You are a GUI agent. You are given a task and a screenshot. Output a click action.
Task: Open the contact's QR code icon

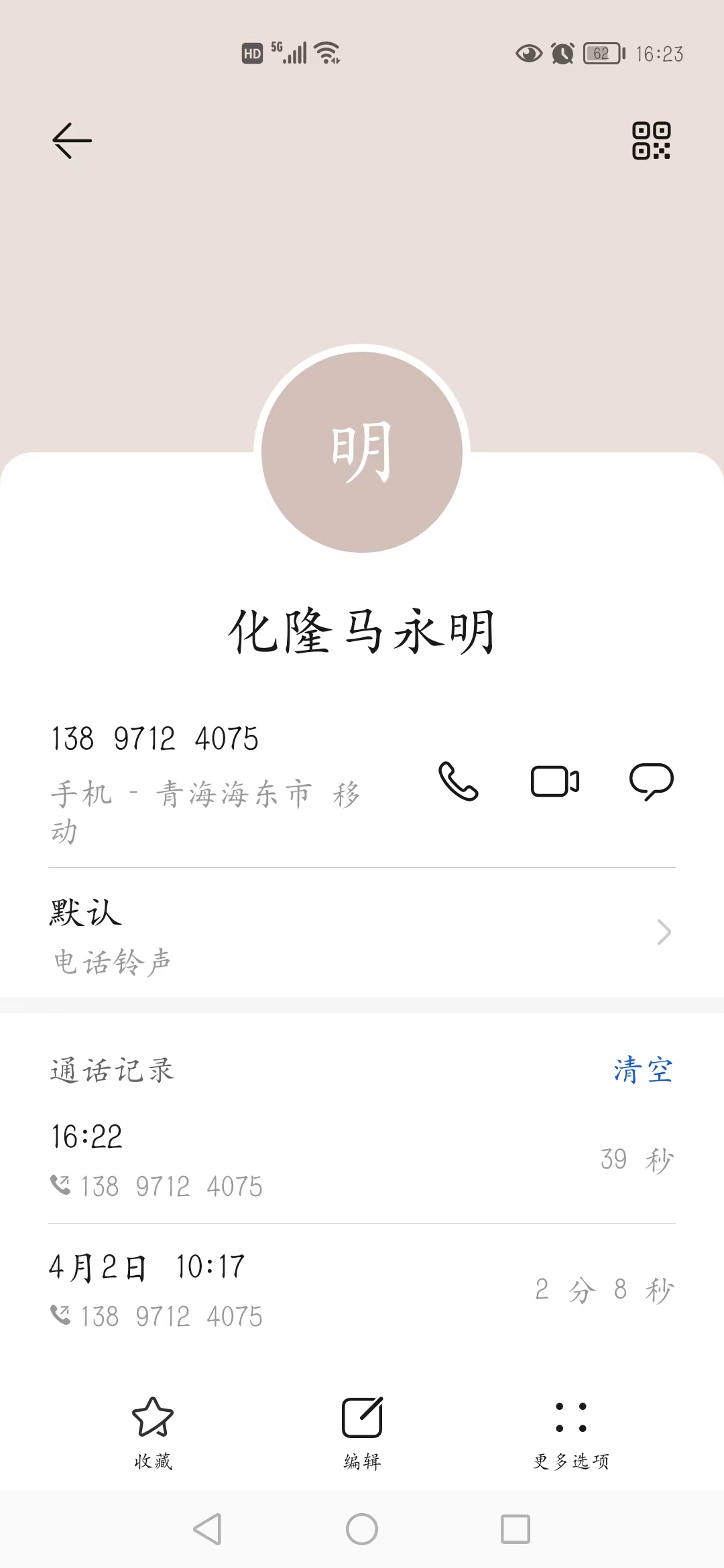(x=651, y=140)
